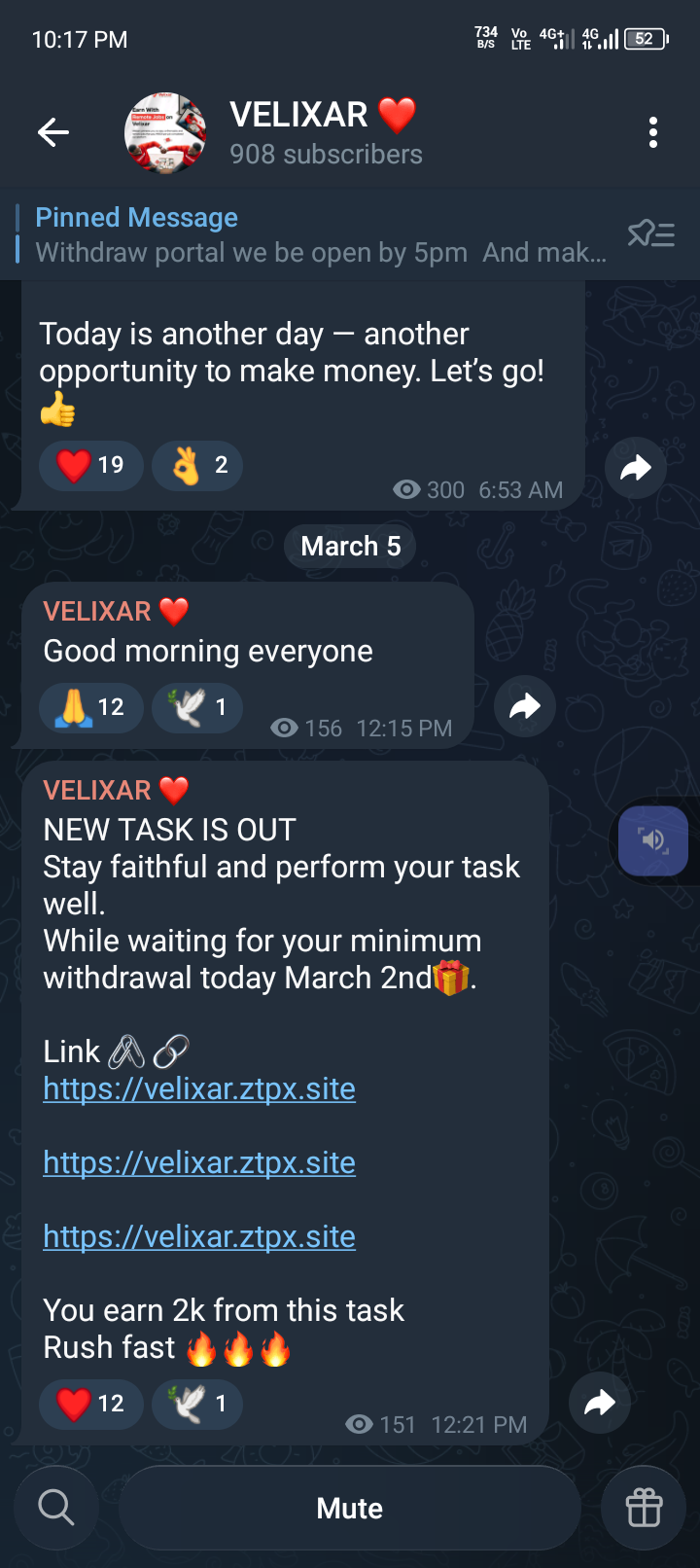Screen dimensions: 700x1568
Task: Tap the dove reaction on Good morning post
Action: [197, 707]
